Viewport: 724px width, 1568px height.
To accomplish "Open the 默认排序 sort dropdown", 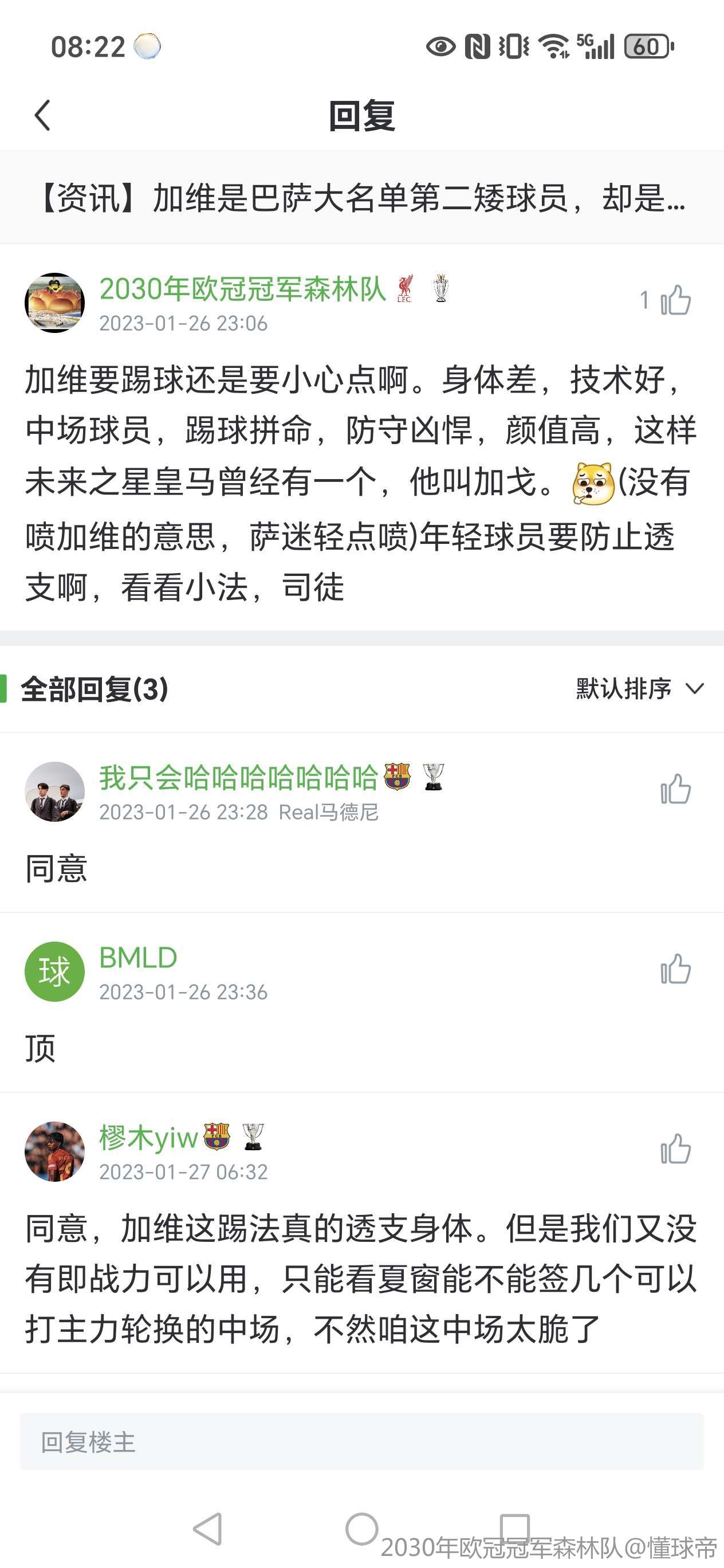I will (x=639, y=688).
